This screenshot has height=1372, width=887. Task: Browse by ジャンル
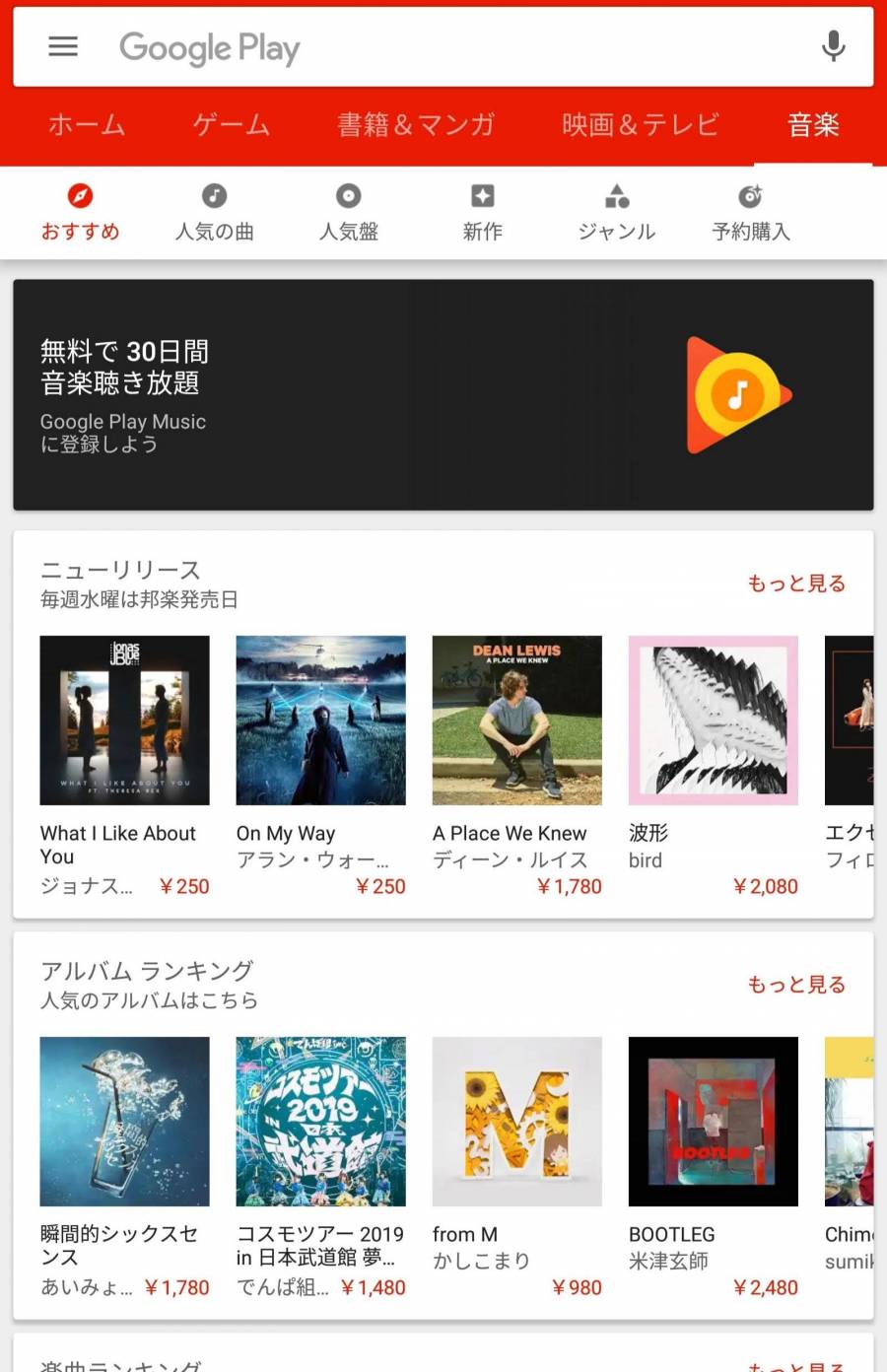(617, 213)
